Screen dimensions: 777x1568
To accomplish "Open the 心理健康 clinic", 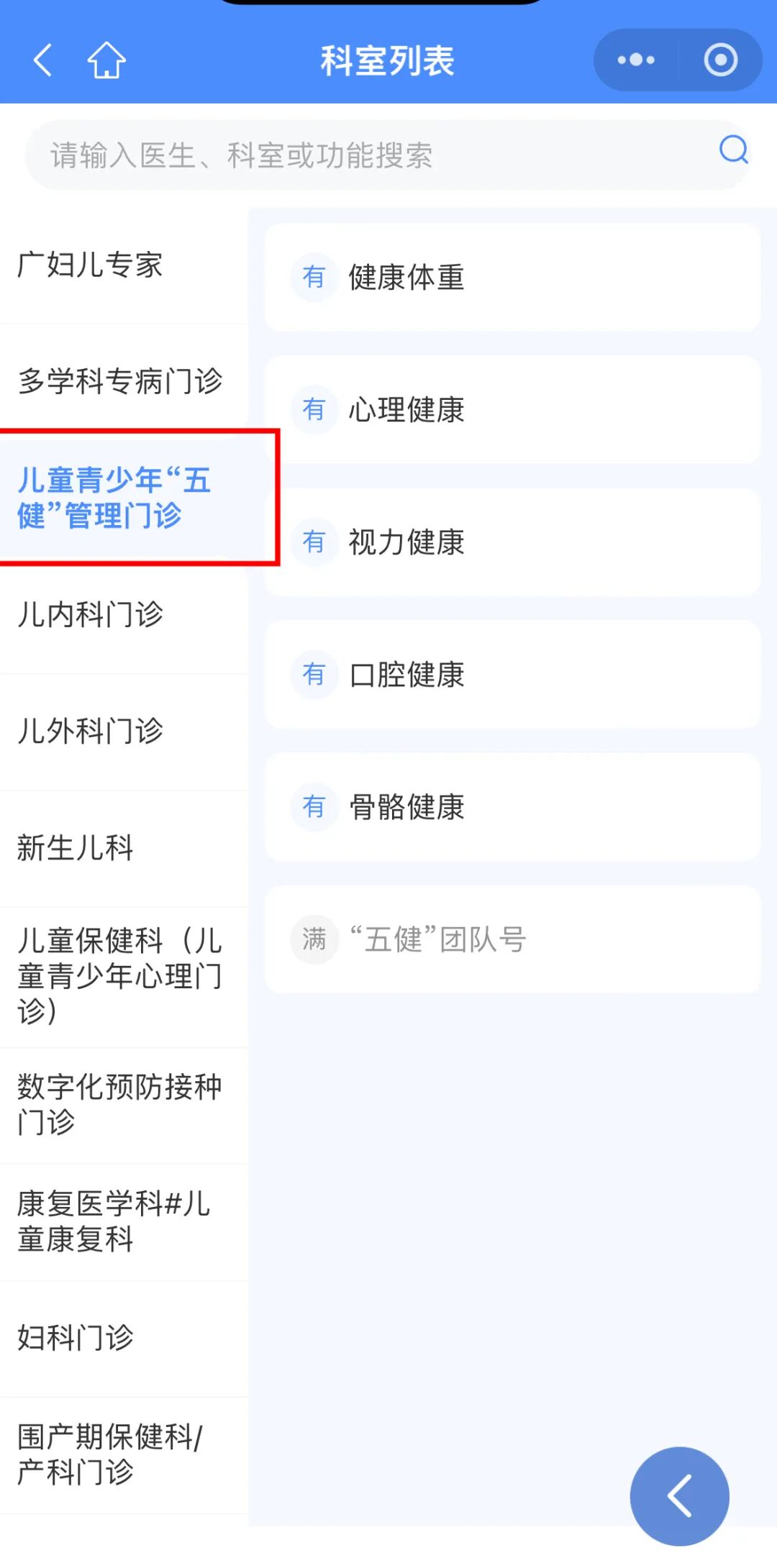I will pos(512,410).
